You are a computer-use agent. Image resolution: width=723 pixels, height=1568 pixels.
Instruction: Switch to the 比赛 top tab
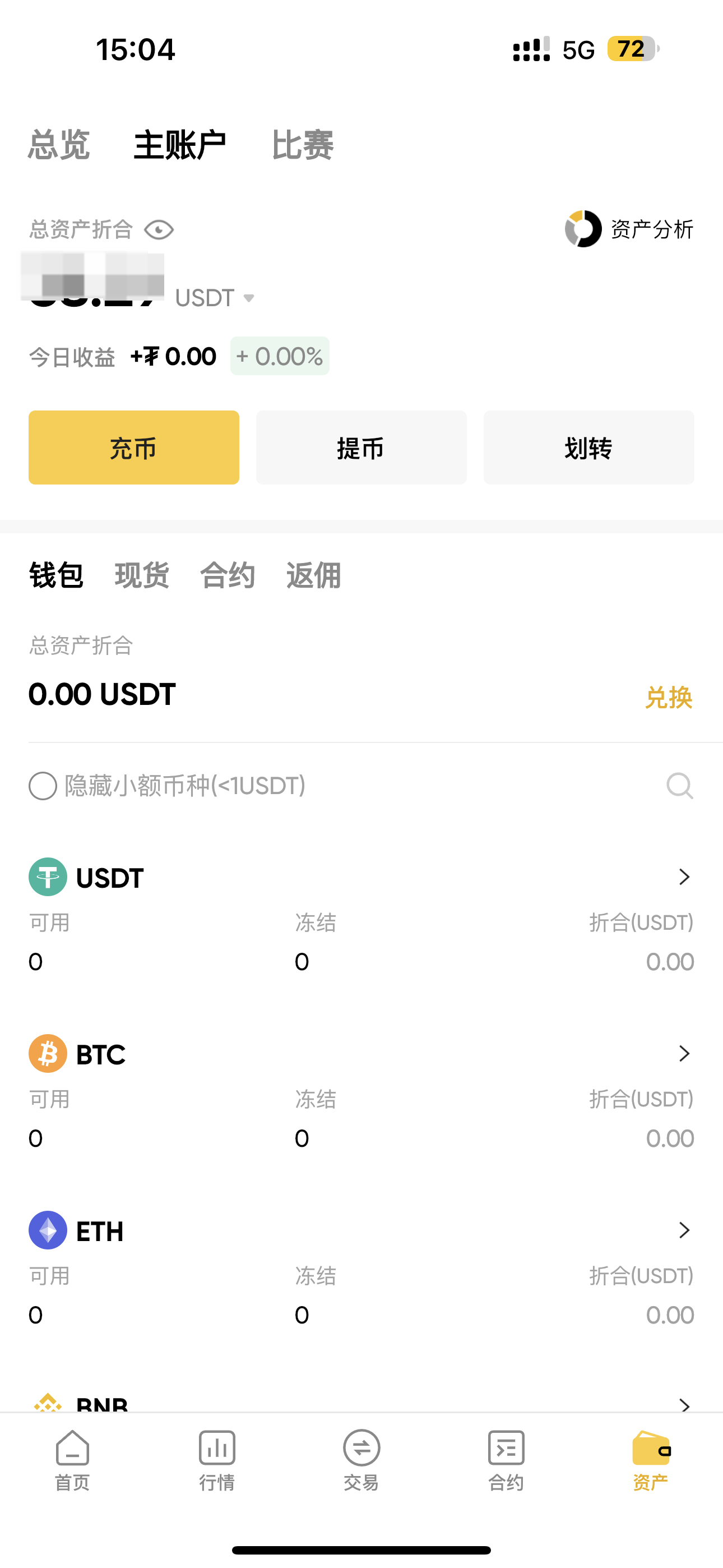pyautogui.click(x=303, y=145)
